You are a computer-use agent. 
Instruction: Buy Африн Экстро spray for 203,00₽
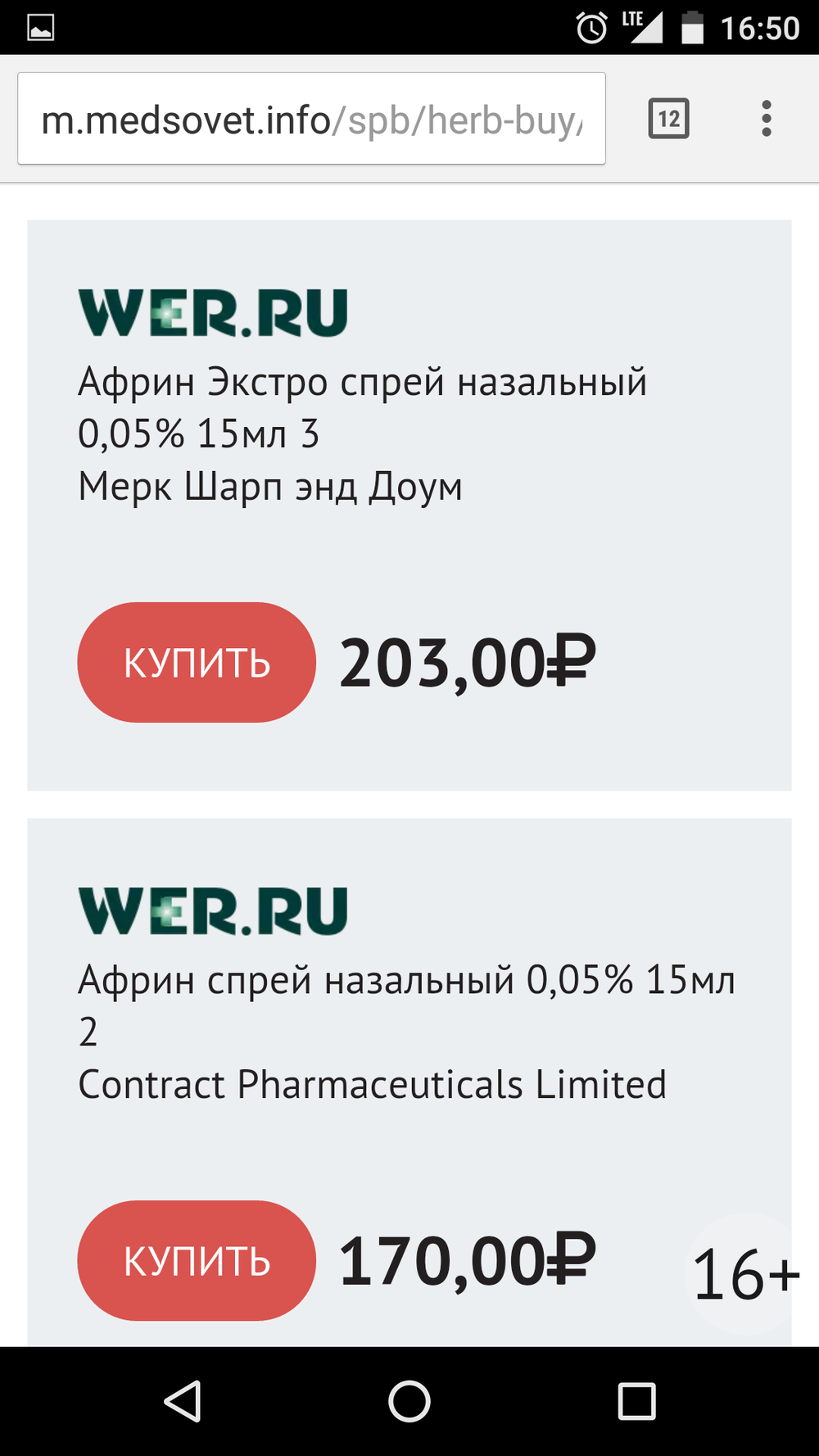(197, 663)
